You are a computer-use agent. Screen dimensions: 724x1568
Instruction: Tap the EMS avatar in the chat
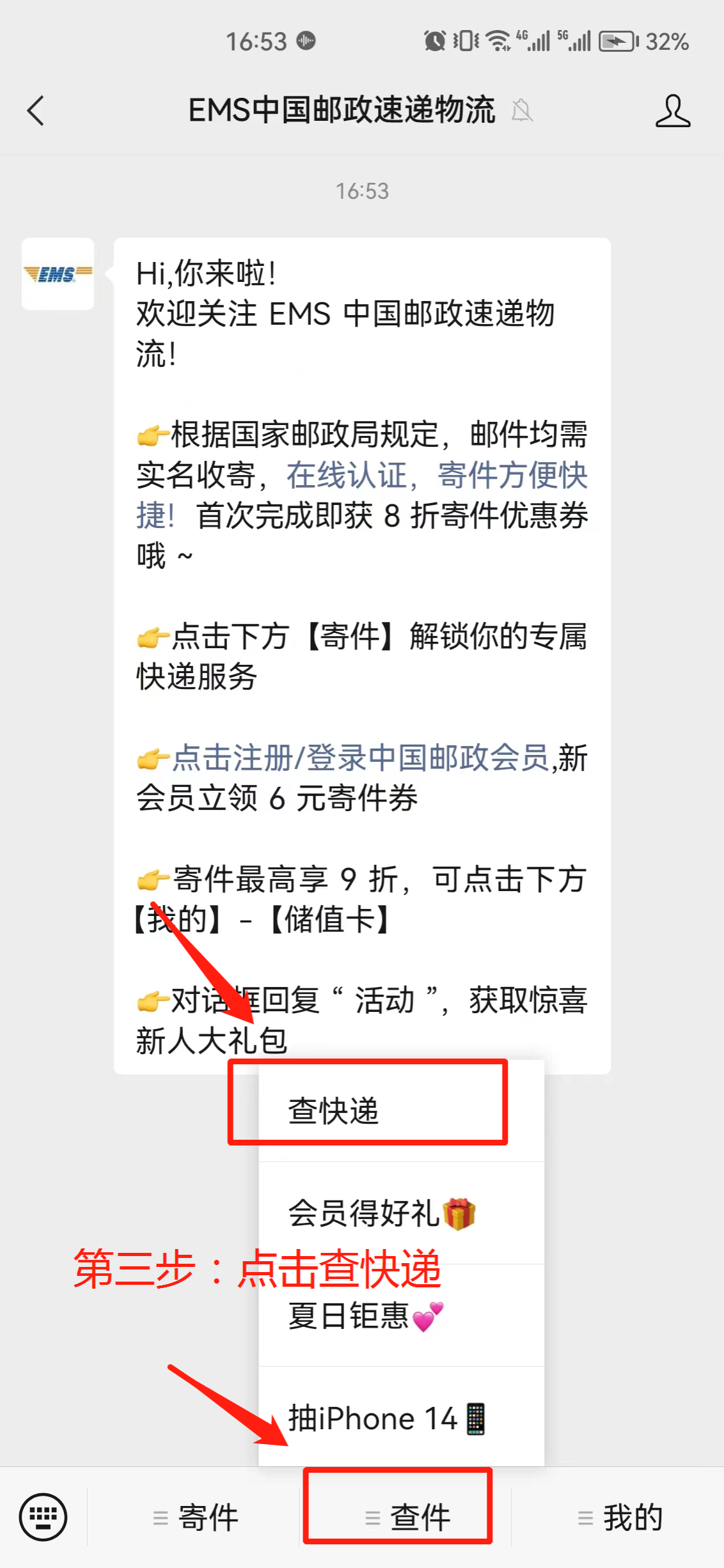[58, 274]
